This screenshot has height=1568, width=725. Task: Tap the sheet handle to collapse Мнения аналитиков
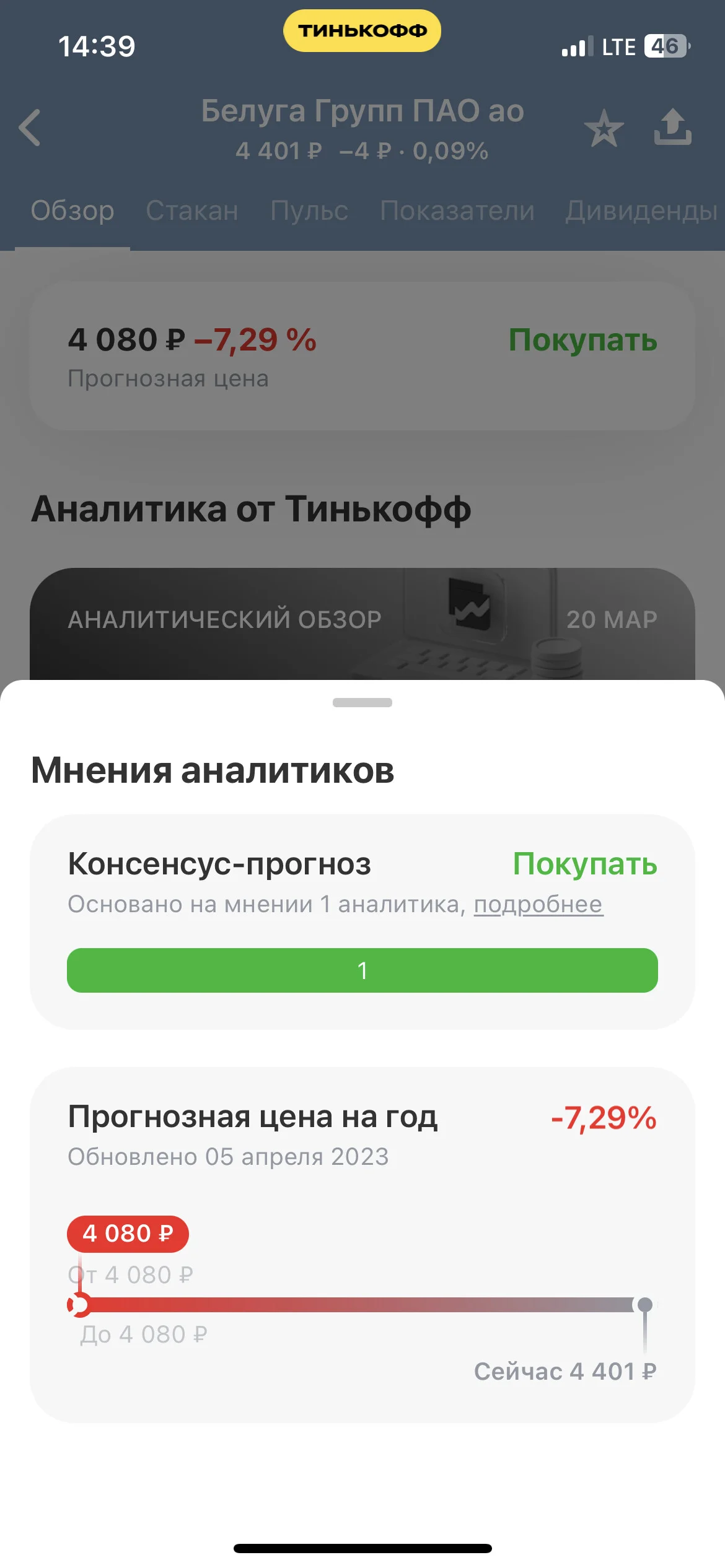[362, 702]
